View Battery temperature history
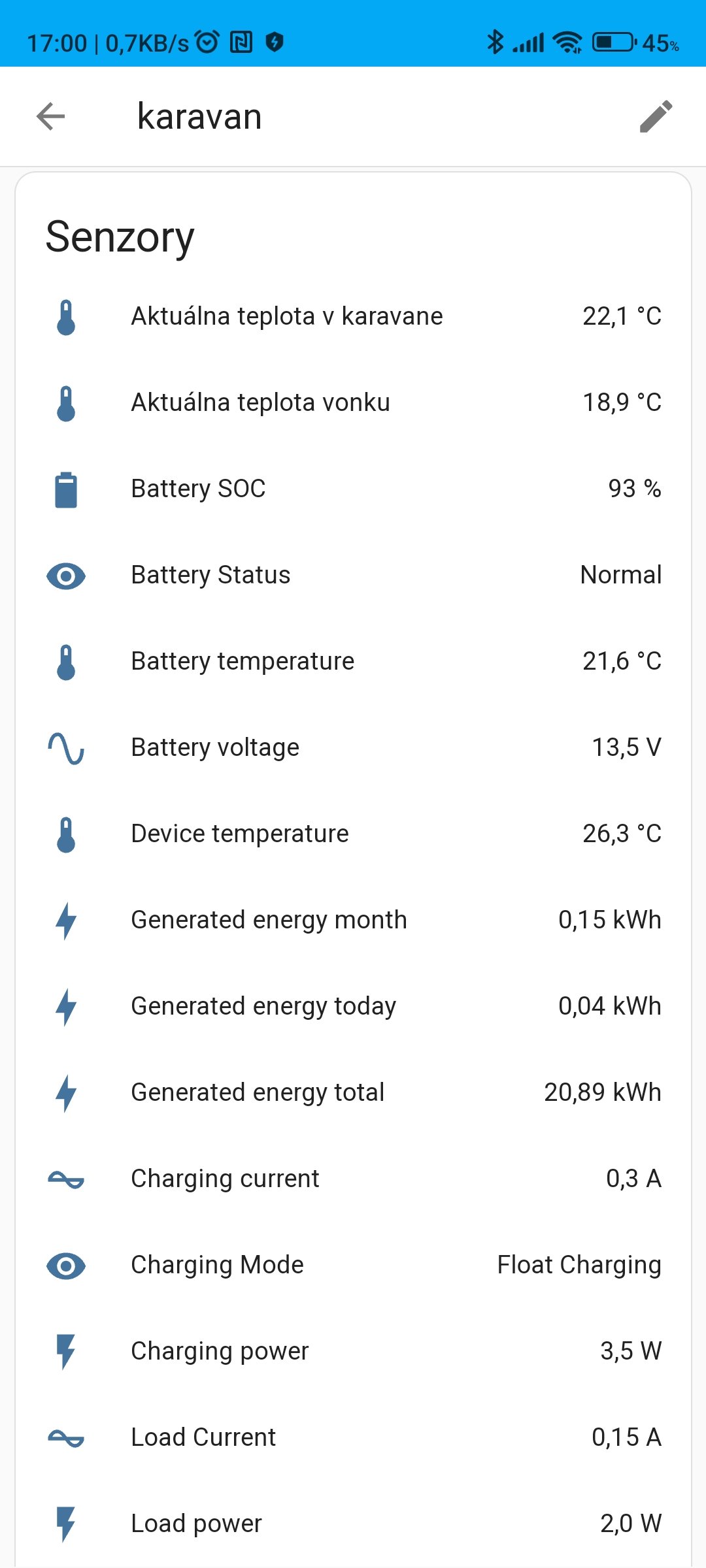Screen dimensions: 706x1568 (x=243, y=662)
